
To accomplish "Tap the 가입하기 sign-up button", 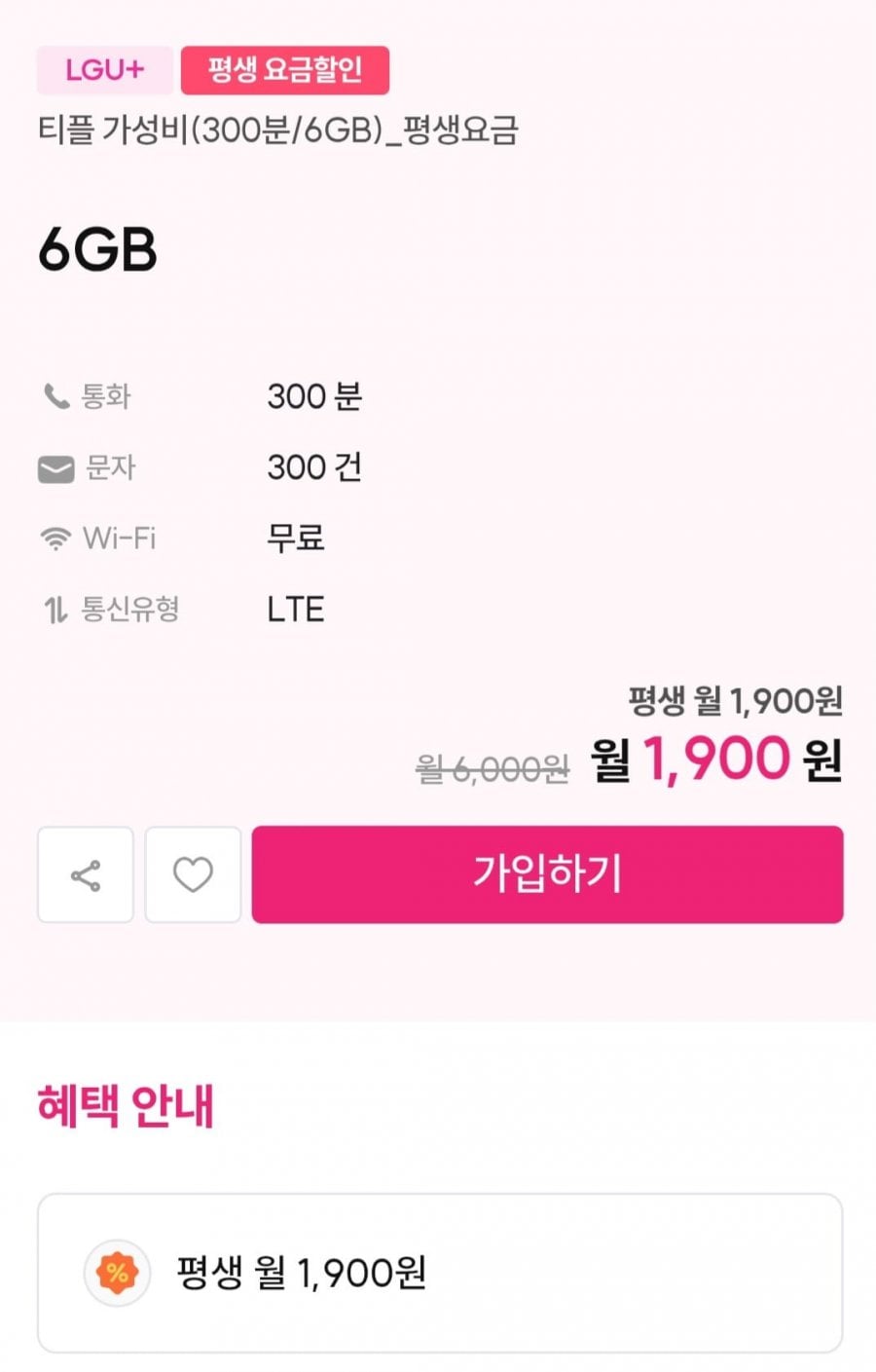I will pyautogui.click(x=547, y=874).
